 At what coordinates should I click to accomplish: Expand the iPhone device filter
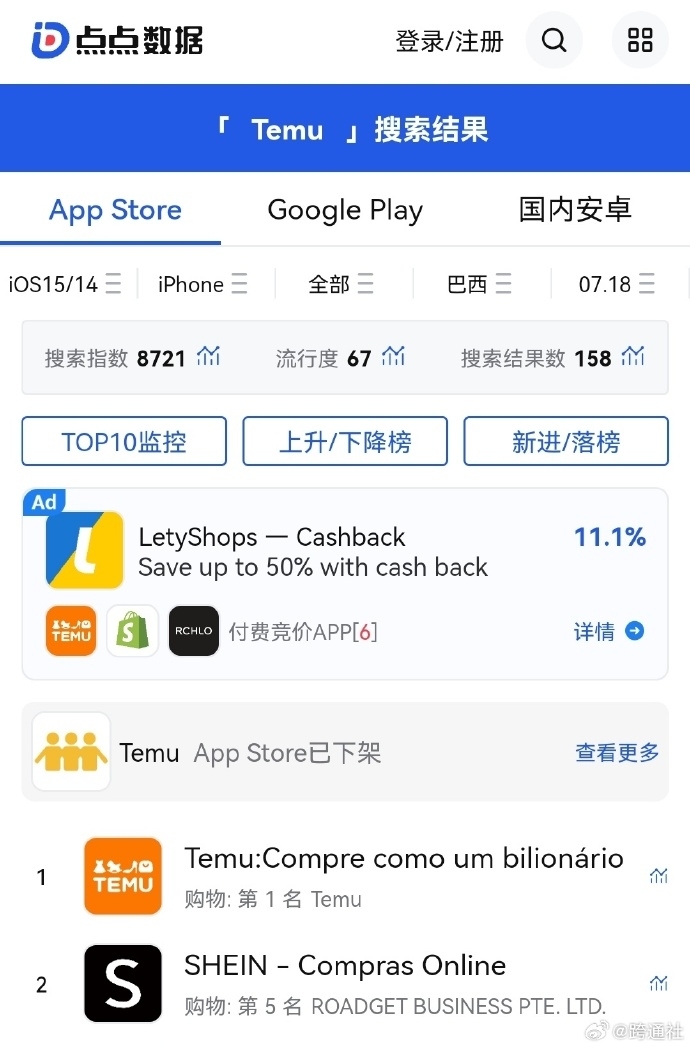click(203, 284)
